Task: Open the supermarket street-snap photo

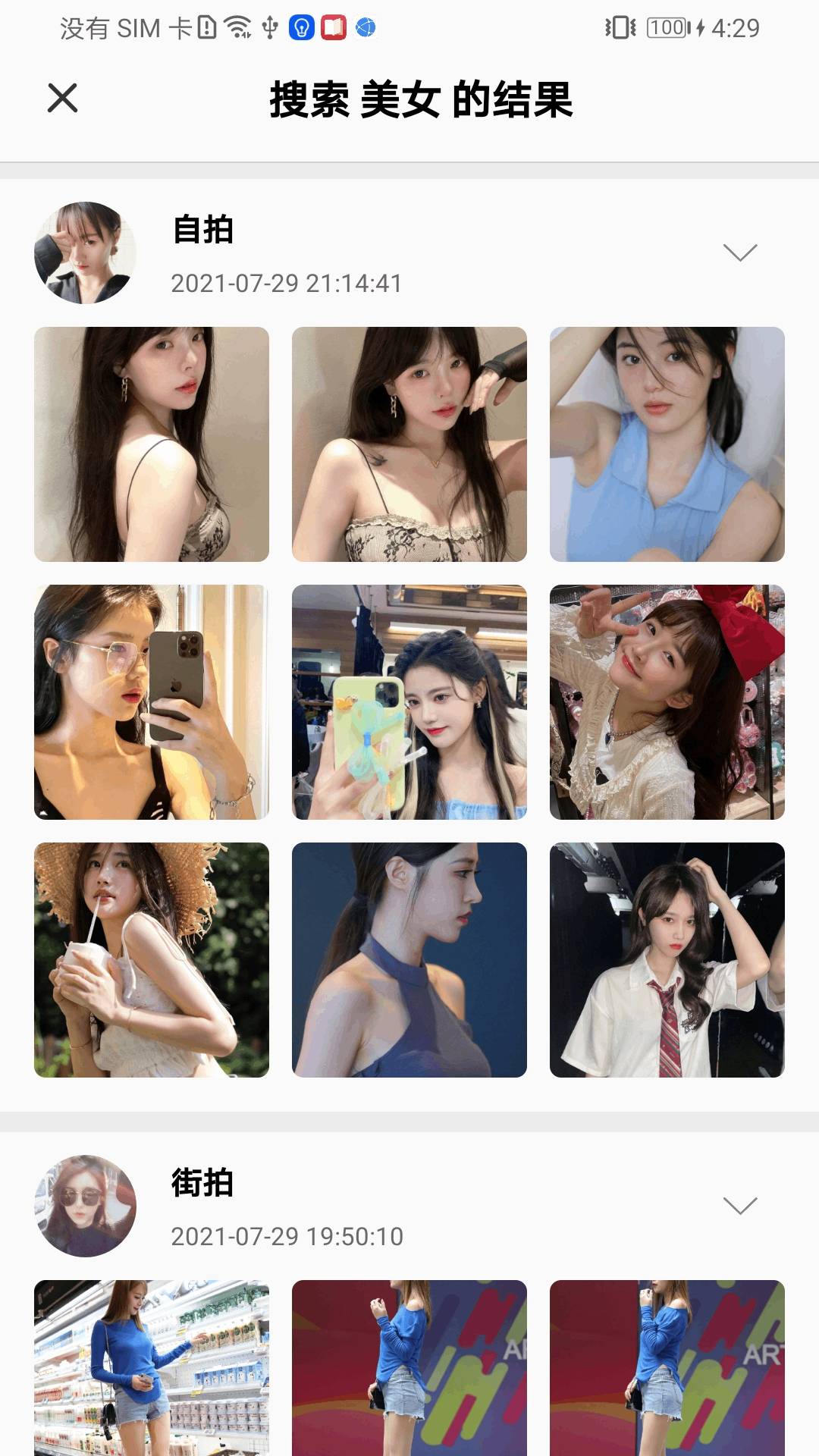Action: pyautogui.click(x=152, y=1367)
